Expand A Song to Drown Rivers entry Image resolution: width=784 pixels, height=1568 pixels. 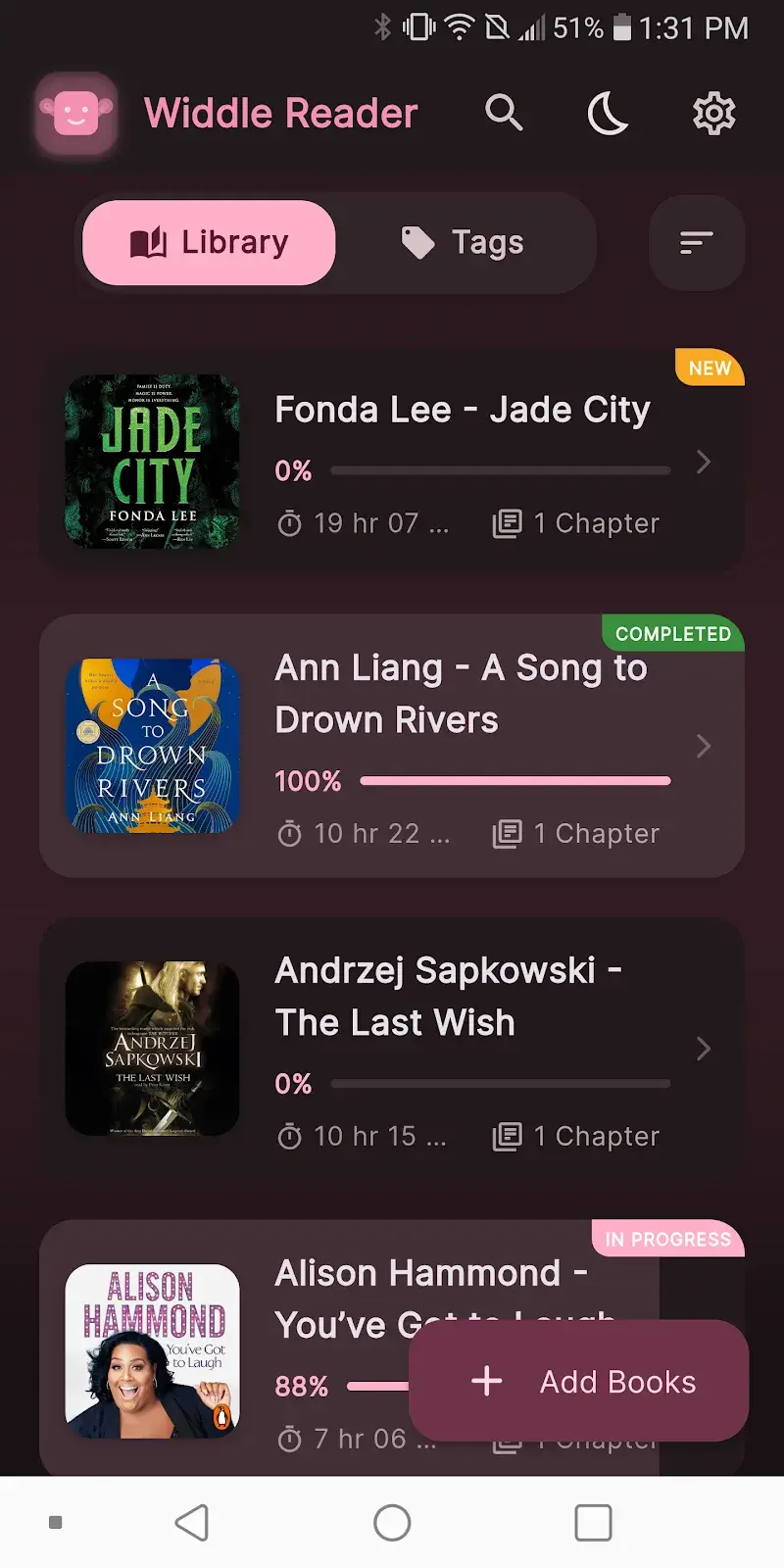coord(704,747)
